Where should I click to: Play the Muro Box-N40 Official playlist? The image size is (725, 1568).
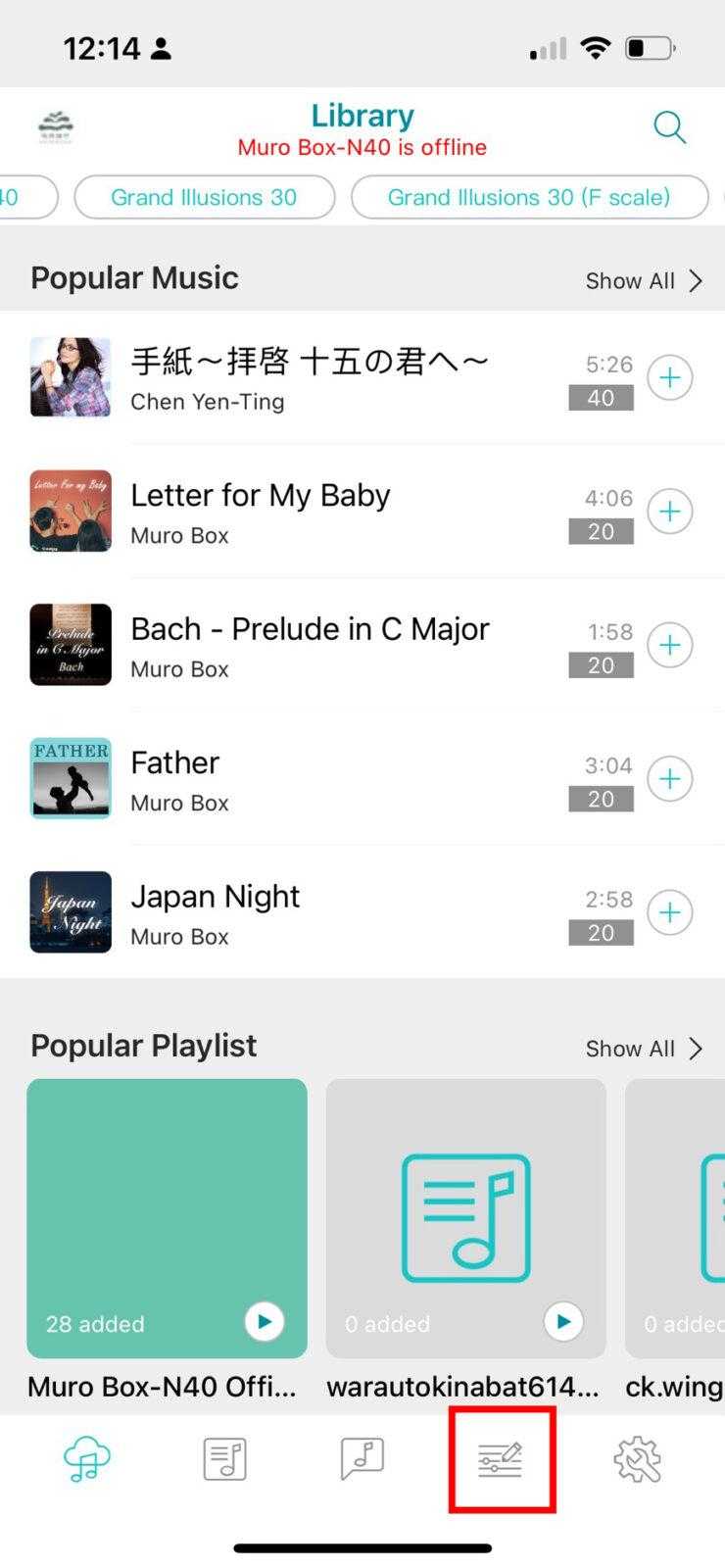coord(265,1321)
